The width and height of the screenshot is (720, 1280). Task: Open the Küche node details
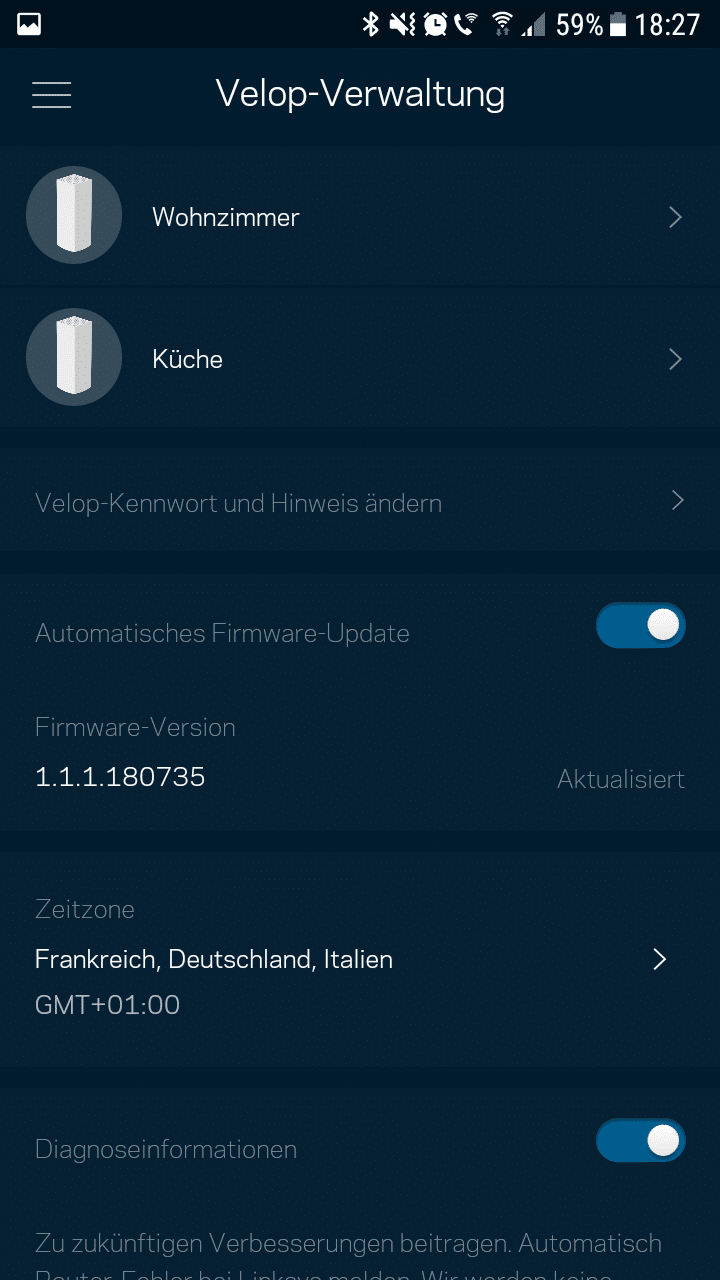pos(360,359)
